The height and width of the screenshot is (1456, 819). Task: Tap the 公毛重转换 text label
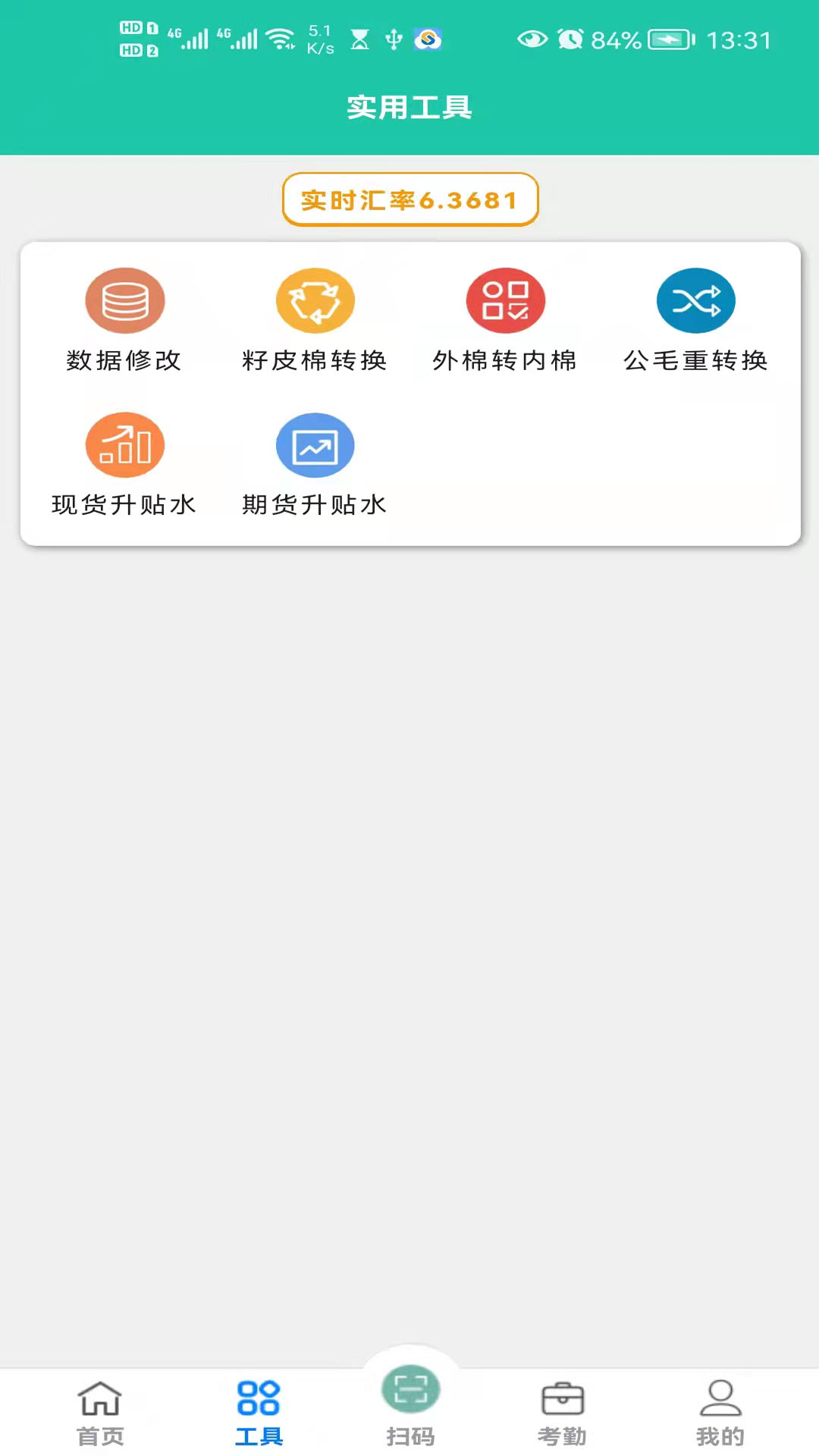[695, 361]
